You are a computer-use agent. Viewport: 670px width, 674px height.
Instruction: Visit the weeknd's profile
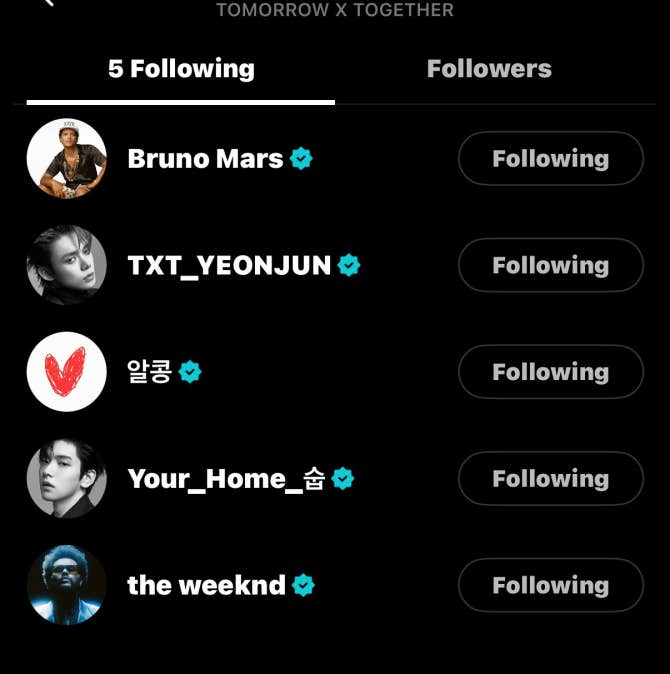[206, 585]
